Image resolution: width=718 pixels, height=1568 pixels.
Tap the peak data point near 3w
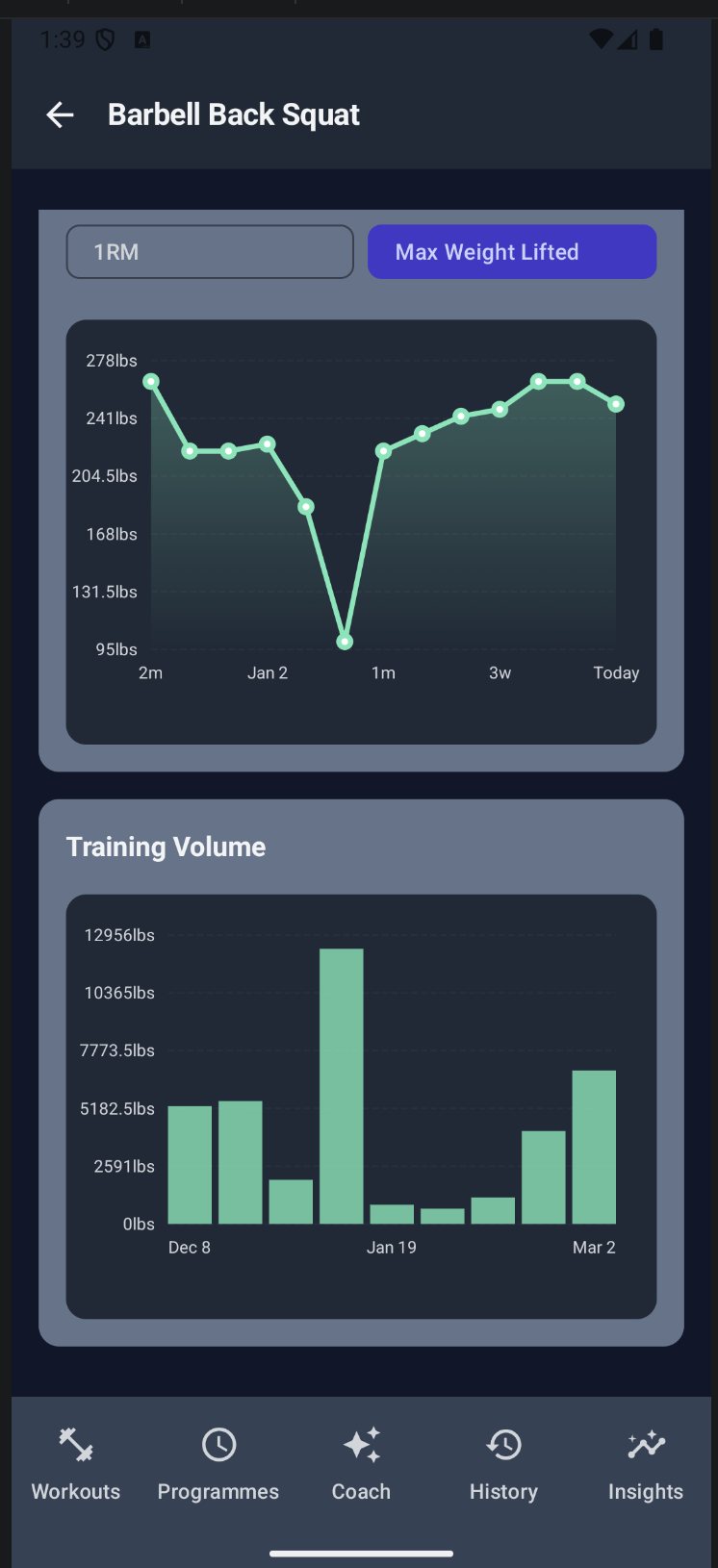click(x=538, y=382)
